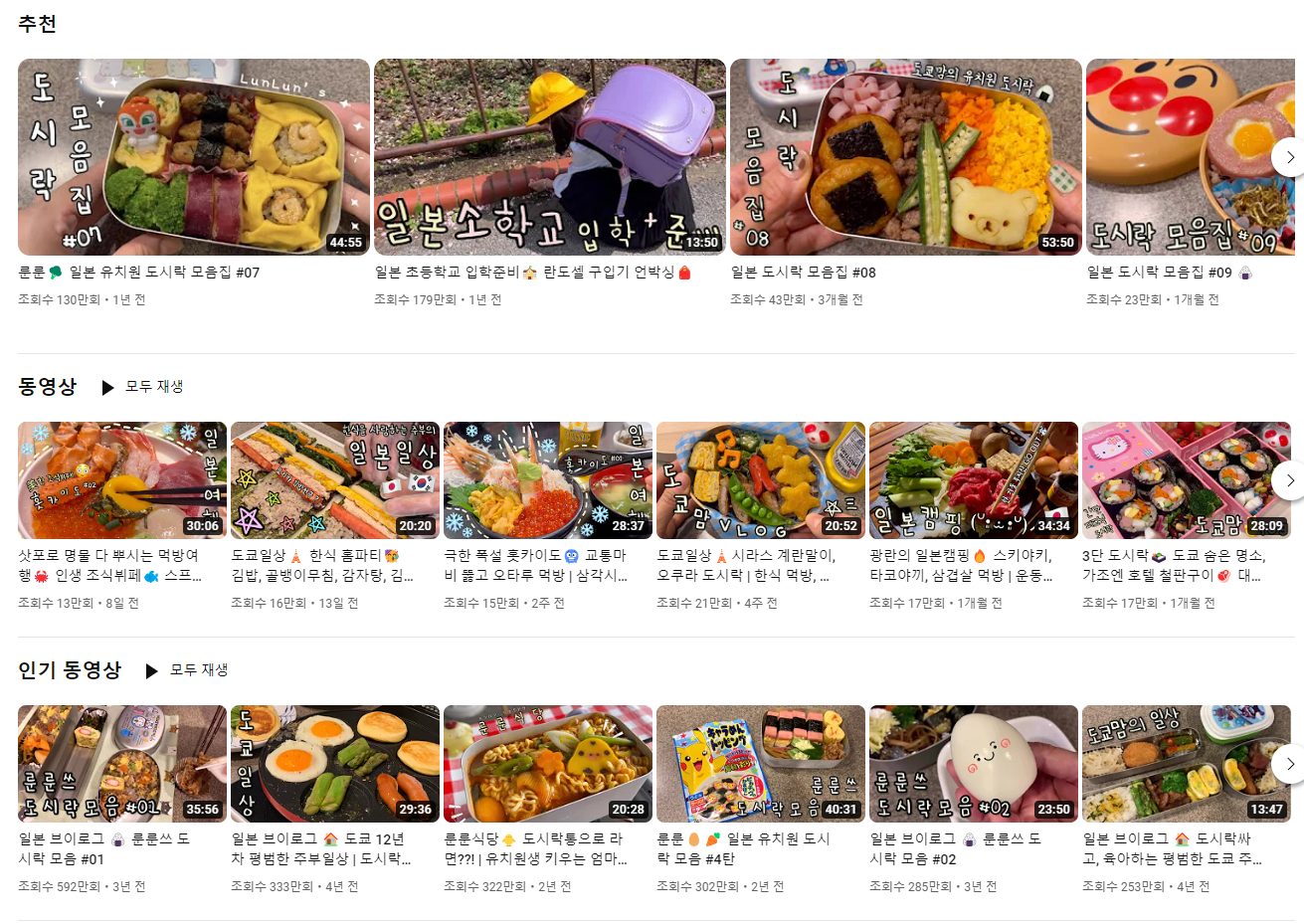Open 시라스 계란말이 오쿠라 도시락 video
Viewport: 1304px width, 924px height.
pyautogui.click(x=760, y=480)
